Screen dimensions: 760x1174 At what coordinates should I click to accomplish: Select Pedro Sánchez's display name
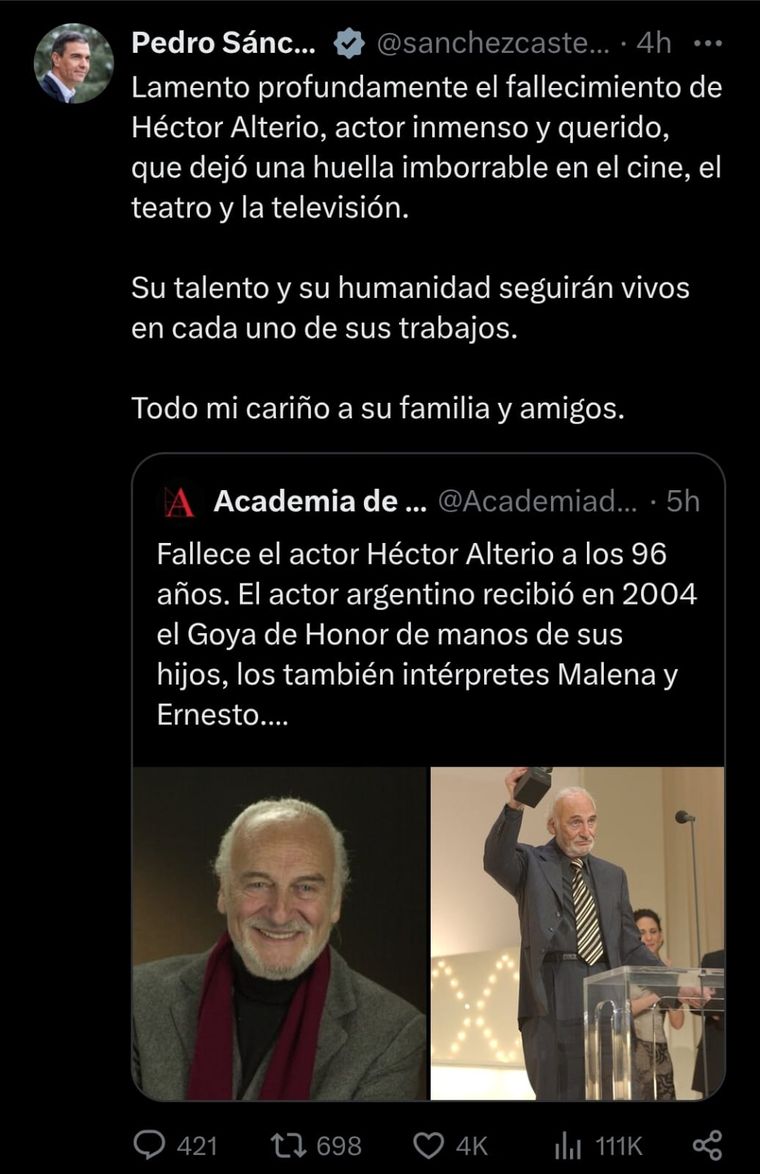click(224, 42)
